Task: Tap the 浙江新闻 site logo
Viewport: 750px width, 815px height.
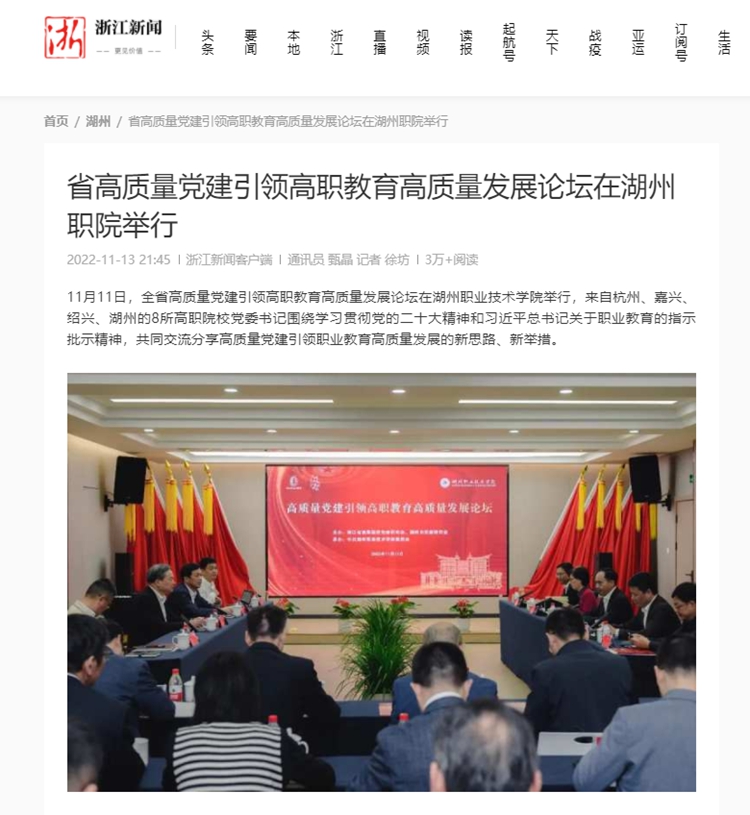Action: click(x=103, y=37)
